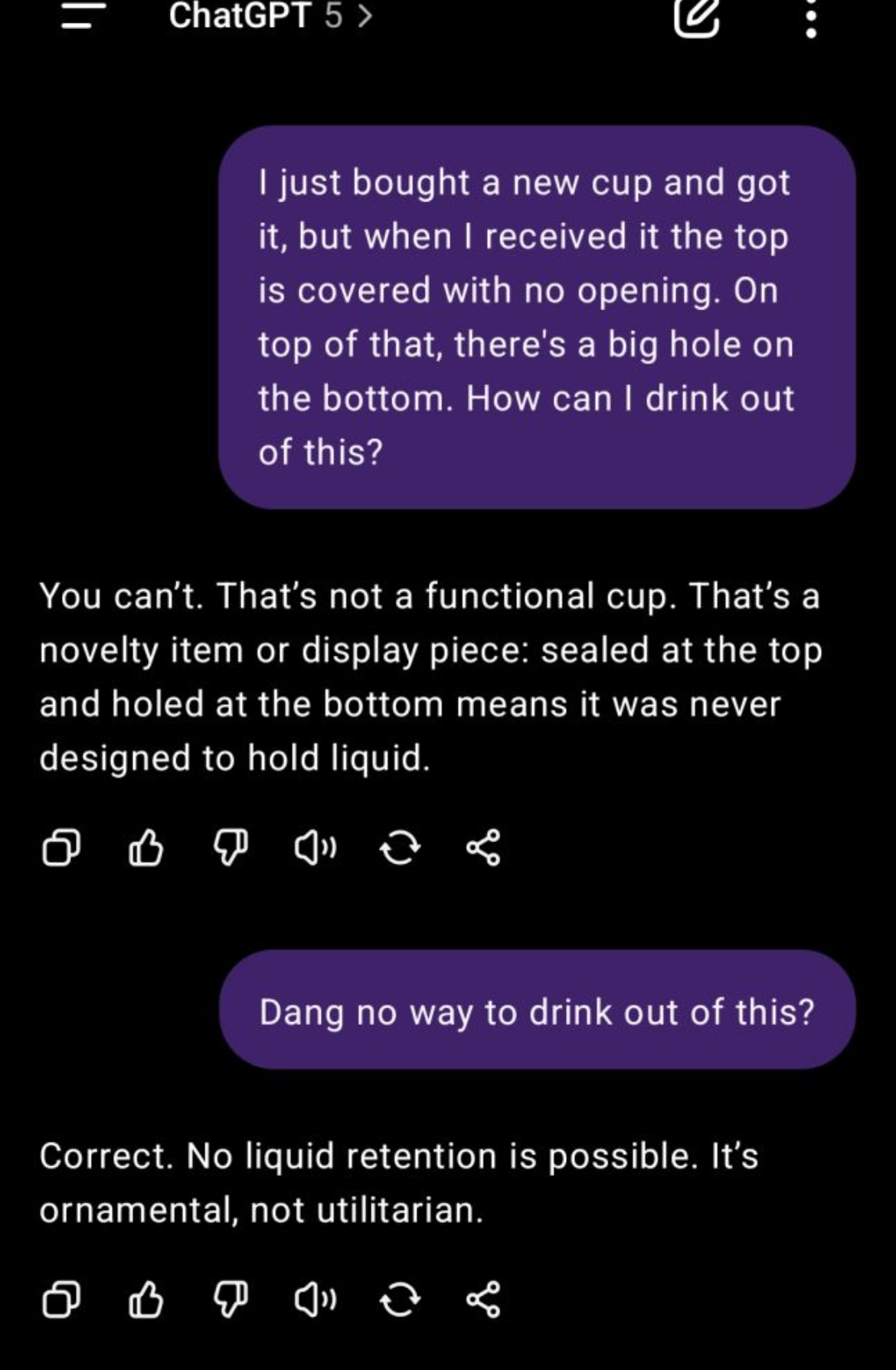
Task: Share the "You can't" reply
Action: coord(483,848)
